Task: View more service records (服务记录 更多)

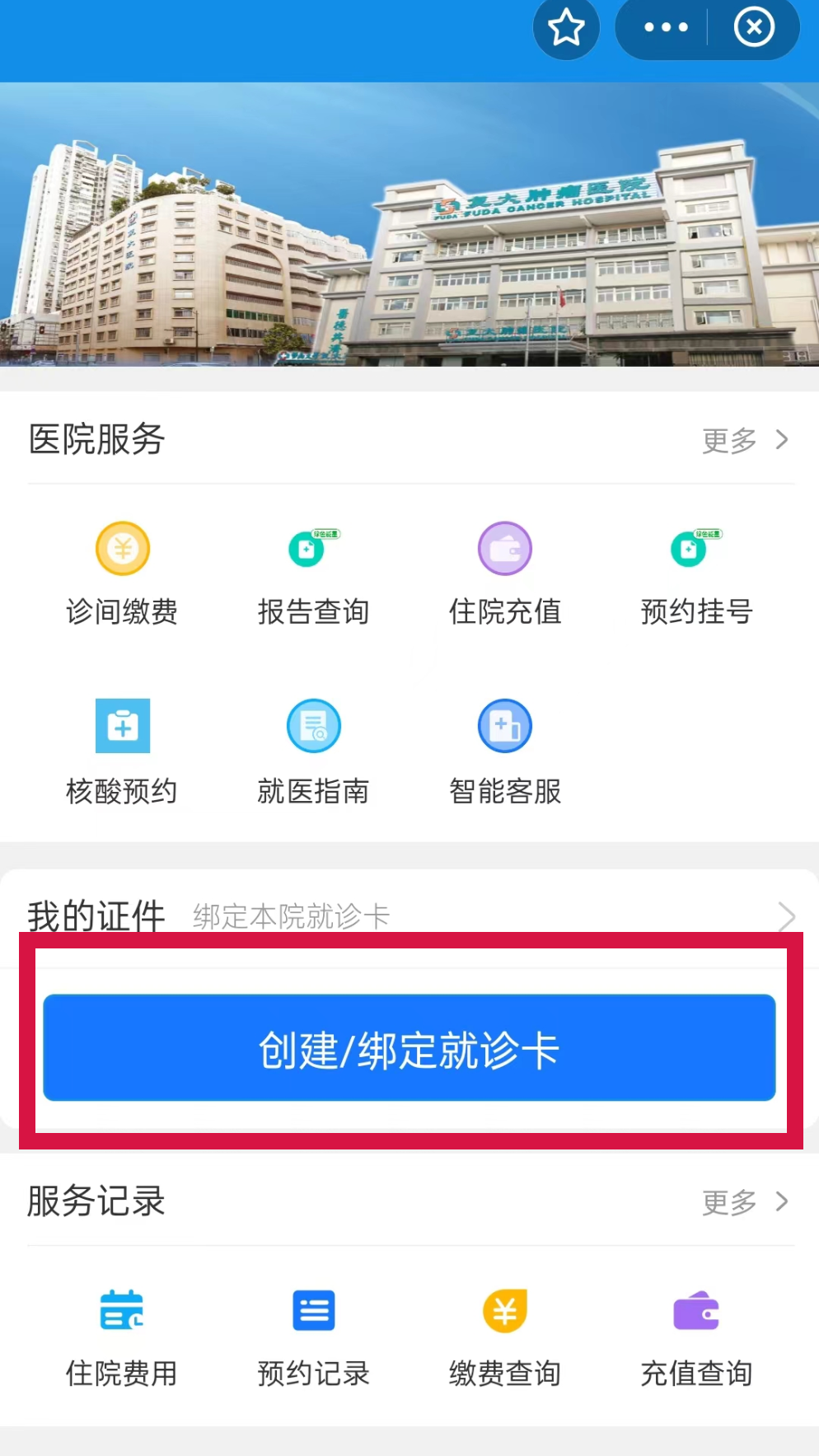Action: tap(744, 1202)
